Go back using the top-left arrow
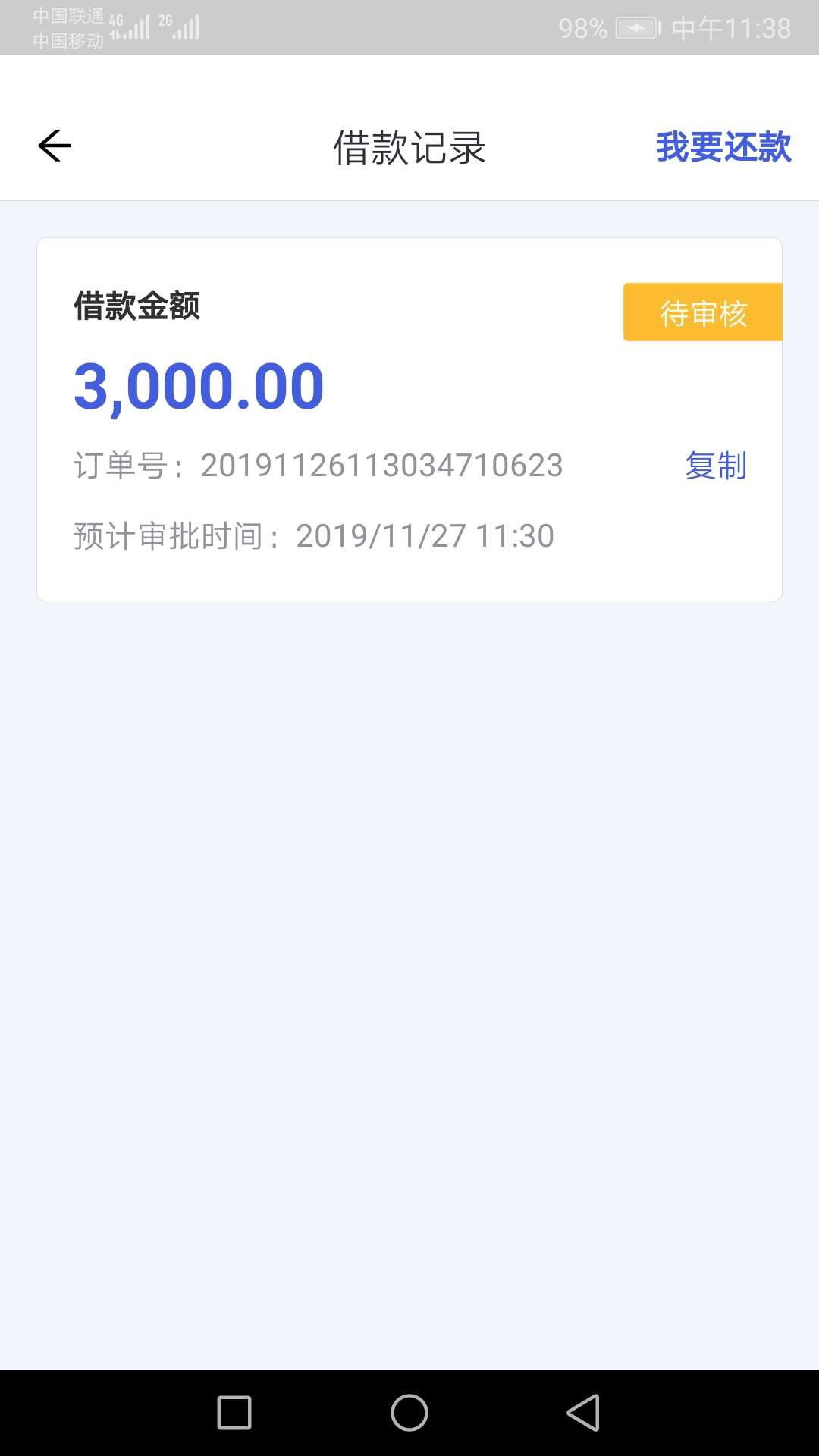Viewport: 819px width, 1456px height. [55, 146]
